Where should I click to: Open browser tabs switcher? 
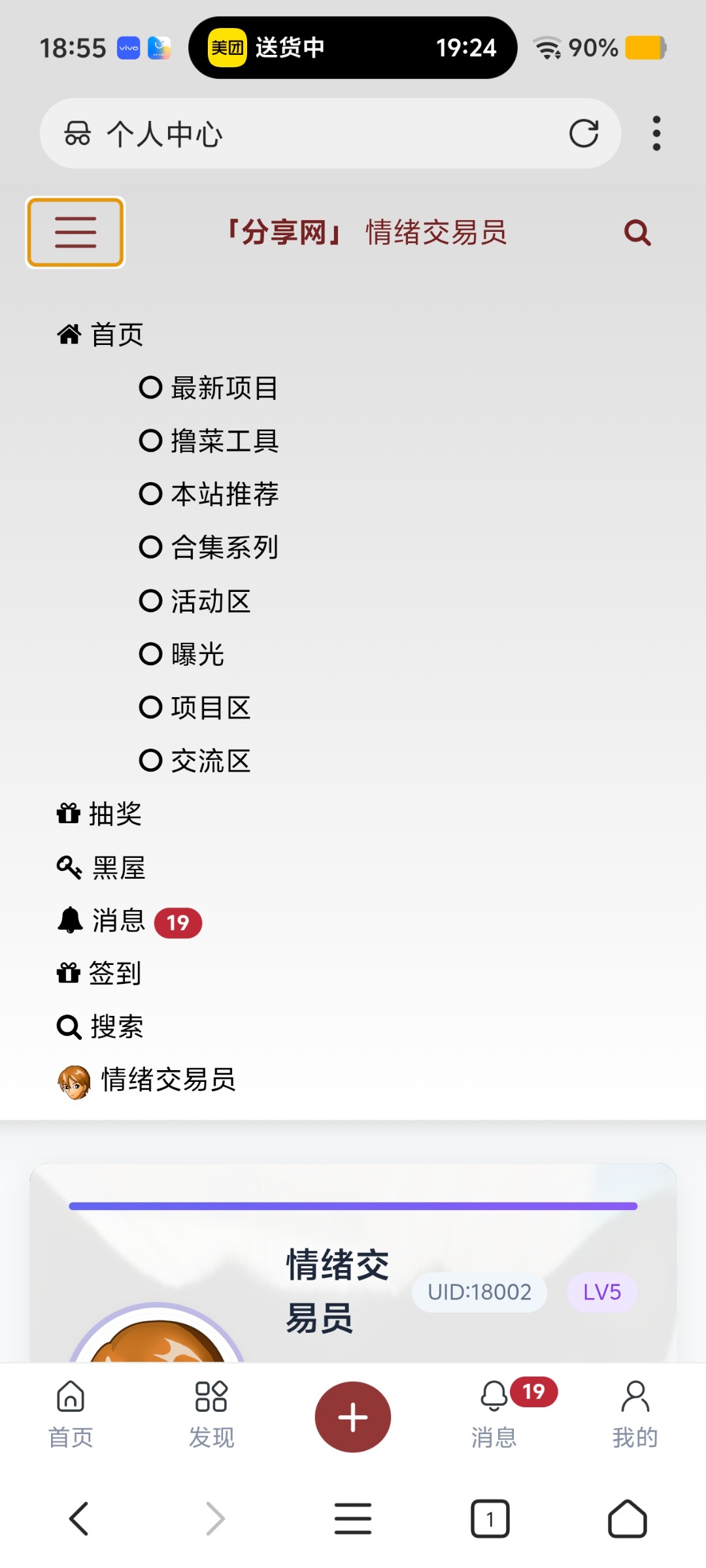(x=490, y=1518)
